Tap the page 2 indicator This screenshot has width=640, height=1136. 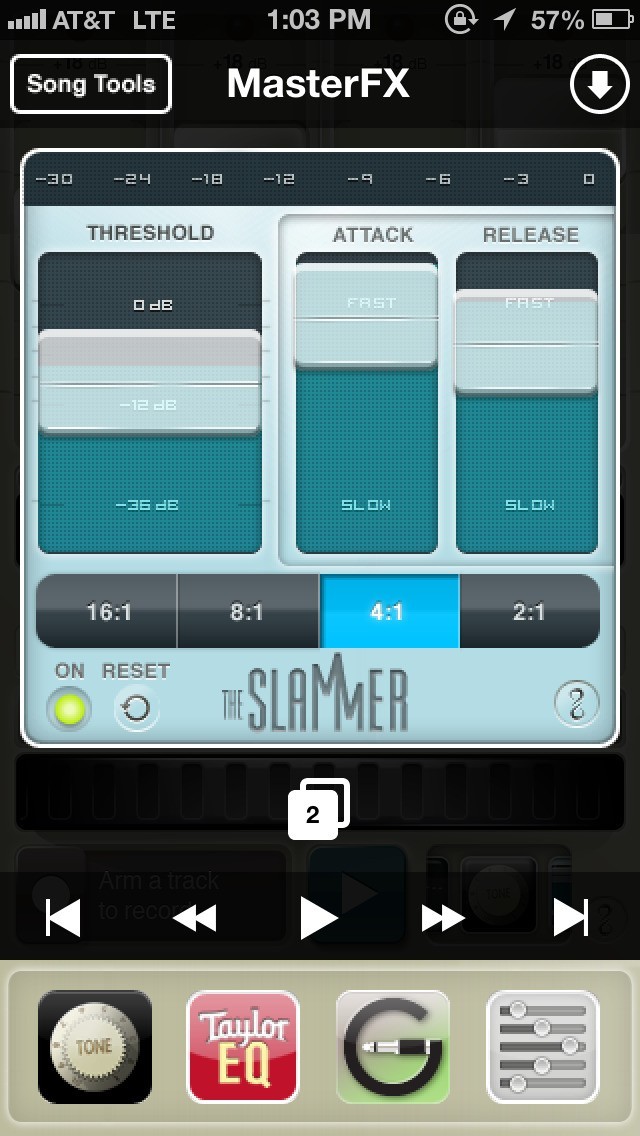[317, 810]
